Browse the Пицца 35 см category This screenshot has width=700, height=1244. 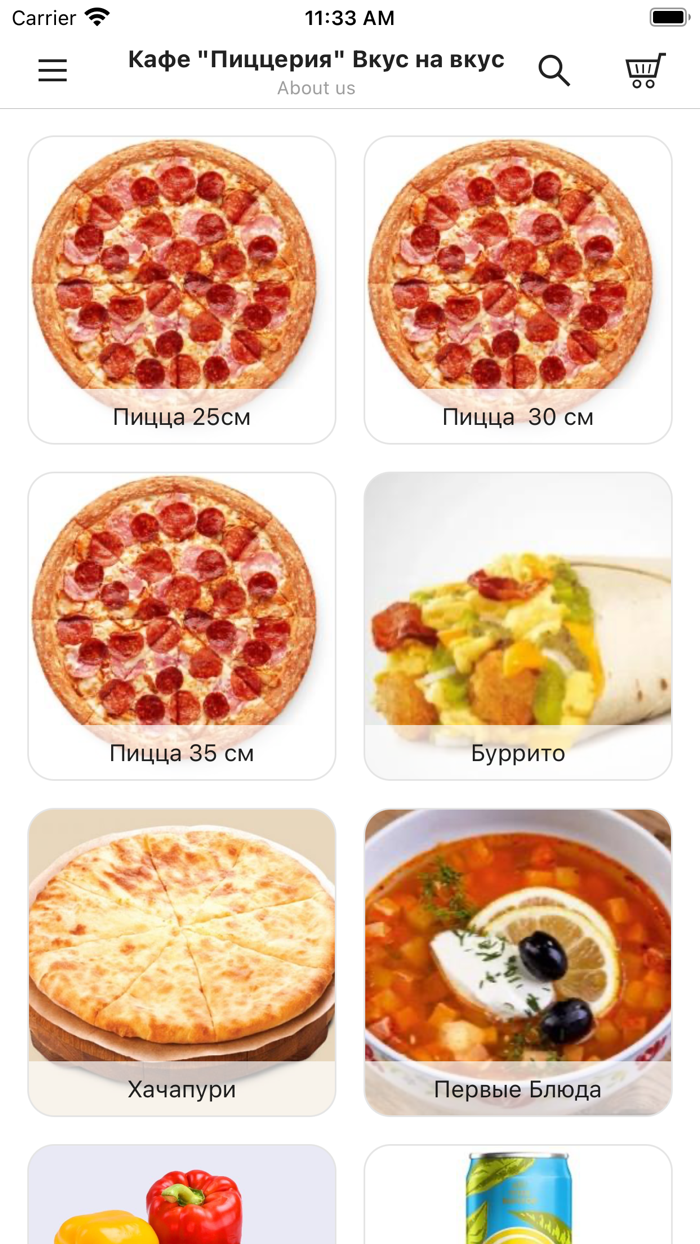182,626
